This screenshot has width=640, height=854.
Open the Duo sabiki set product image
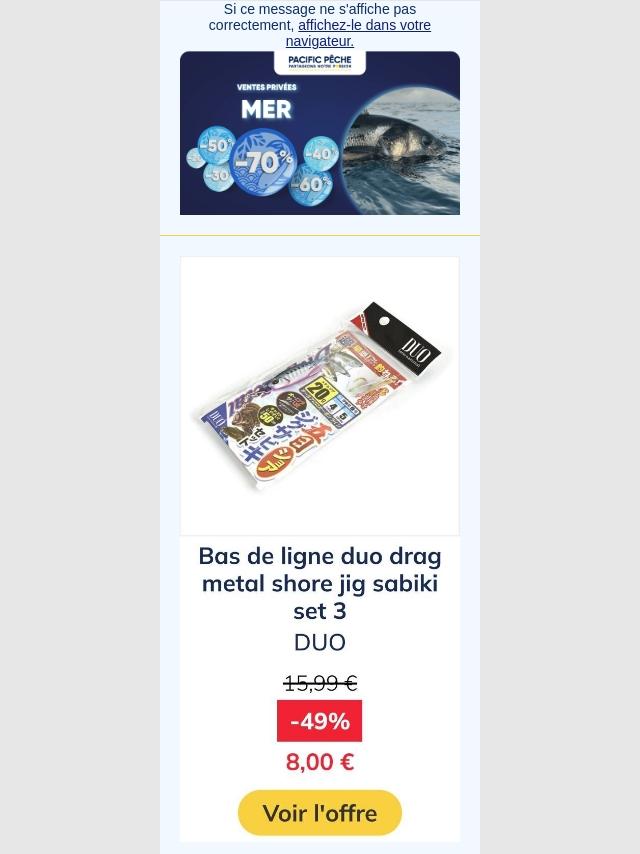click(x=319, y=396)
